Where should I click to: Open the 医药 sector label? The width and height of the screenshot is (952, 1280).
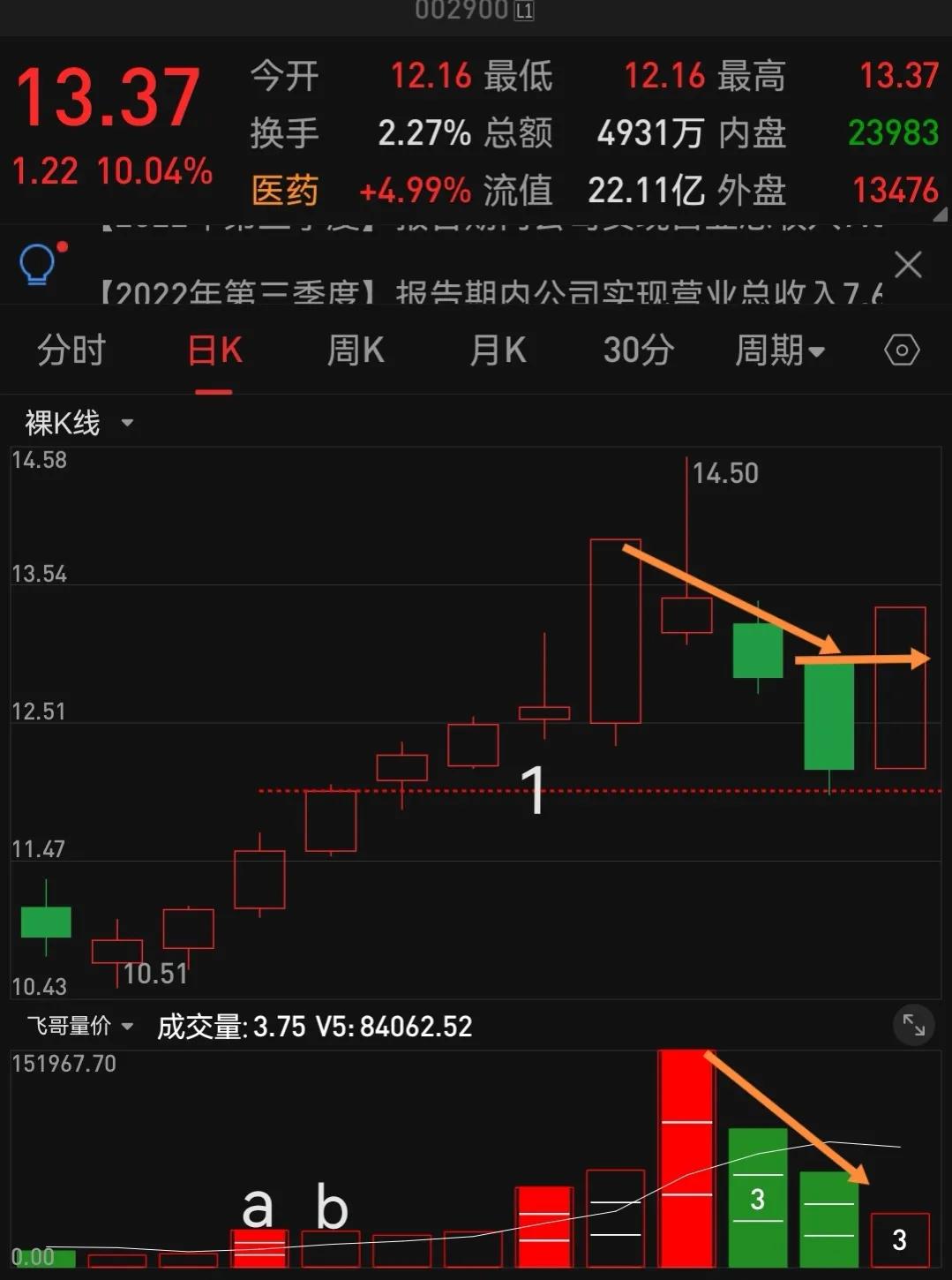284,190
